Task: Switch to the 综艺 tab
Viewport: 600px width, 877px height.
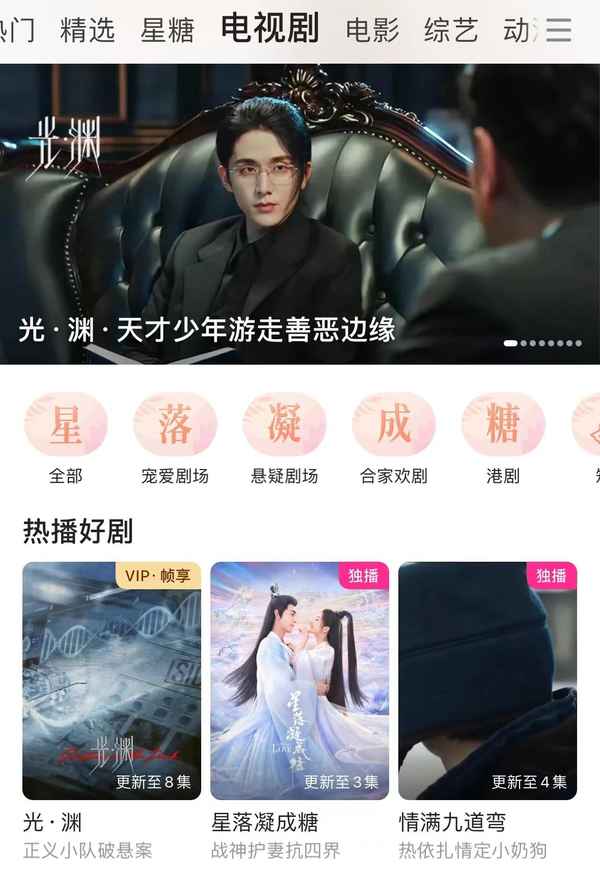Action: point(451,30)
